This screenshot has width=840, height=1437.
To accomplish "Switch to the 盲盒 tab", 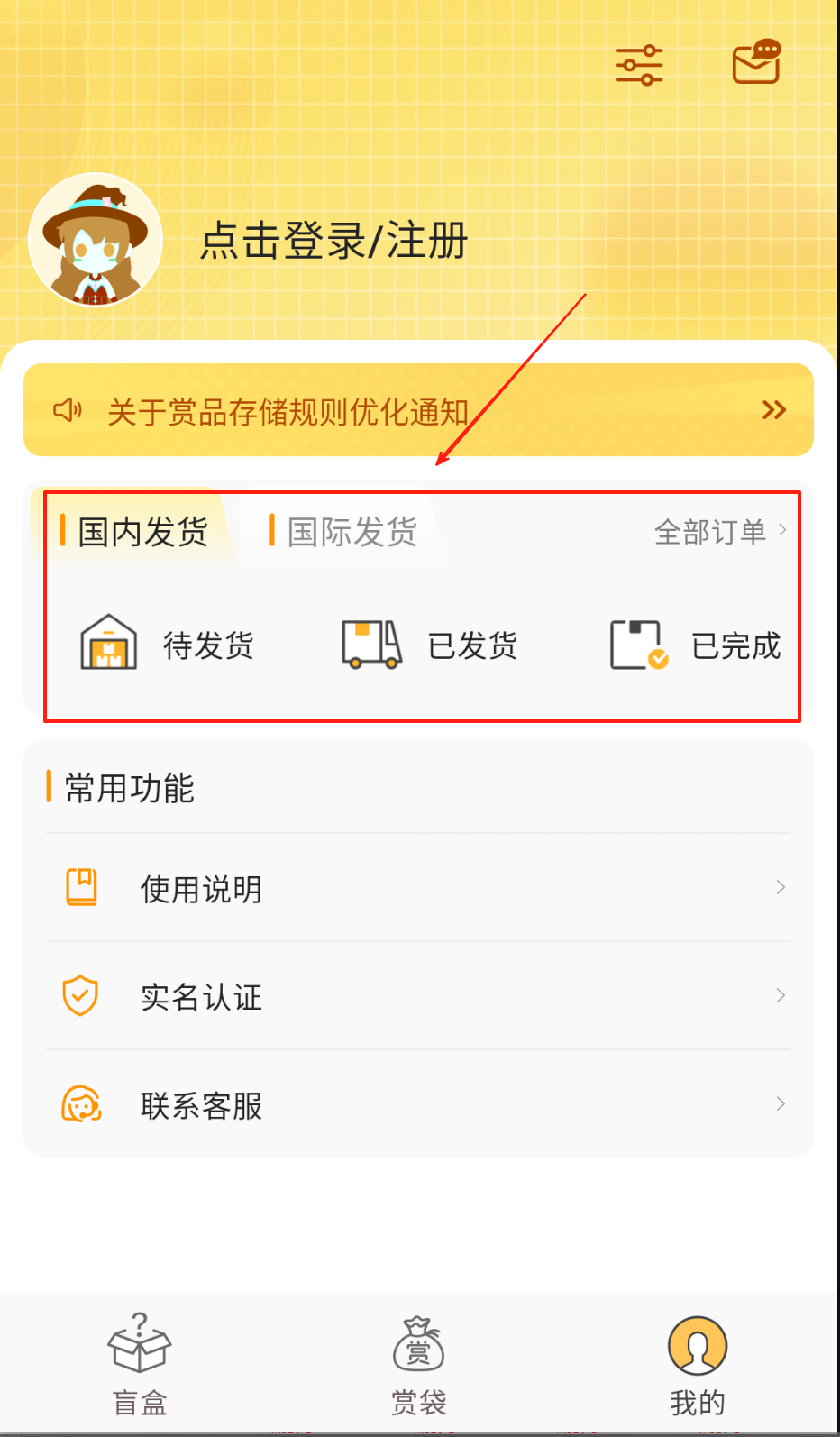I will click(140, 1365).
